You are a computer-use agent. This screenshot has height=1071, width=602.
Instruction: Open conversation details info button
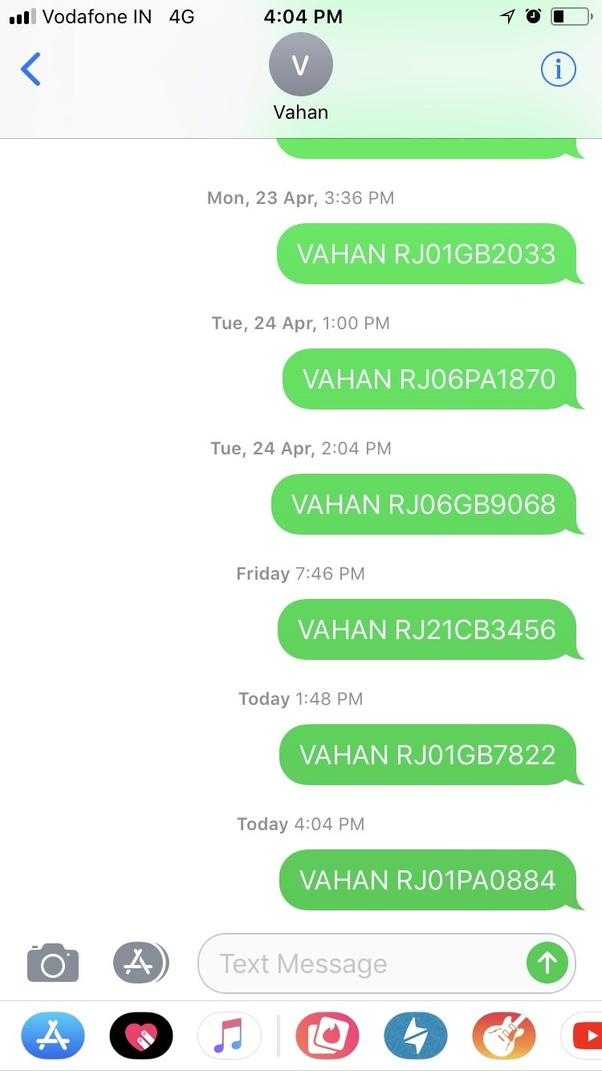[x=558, y=69]
